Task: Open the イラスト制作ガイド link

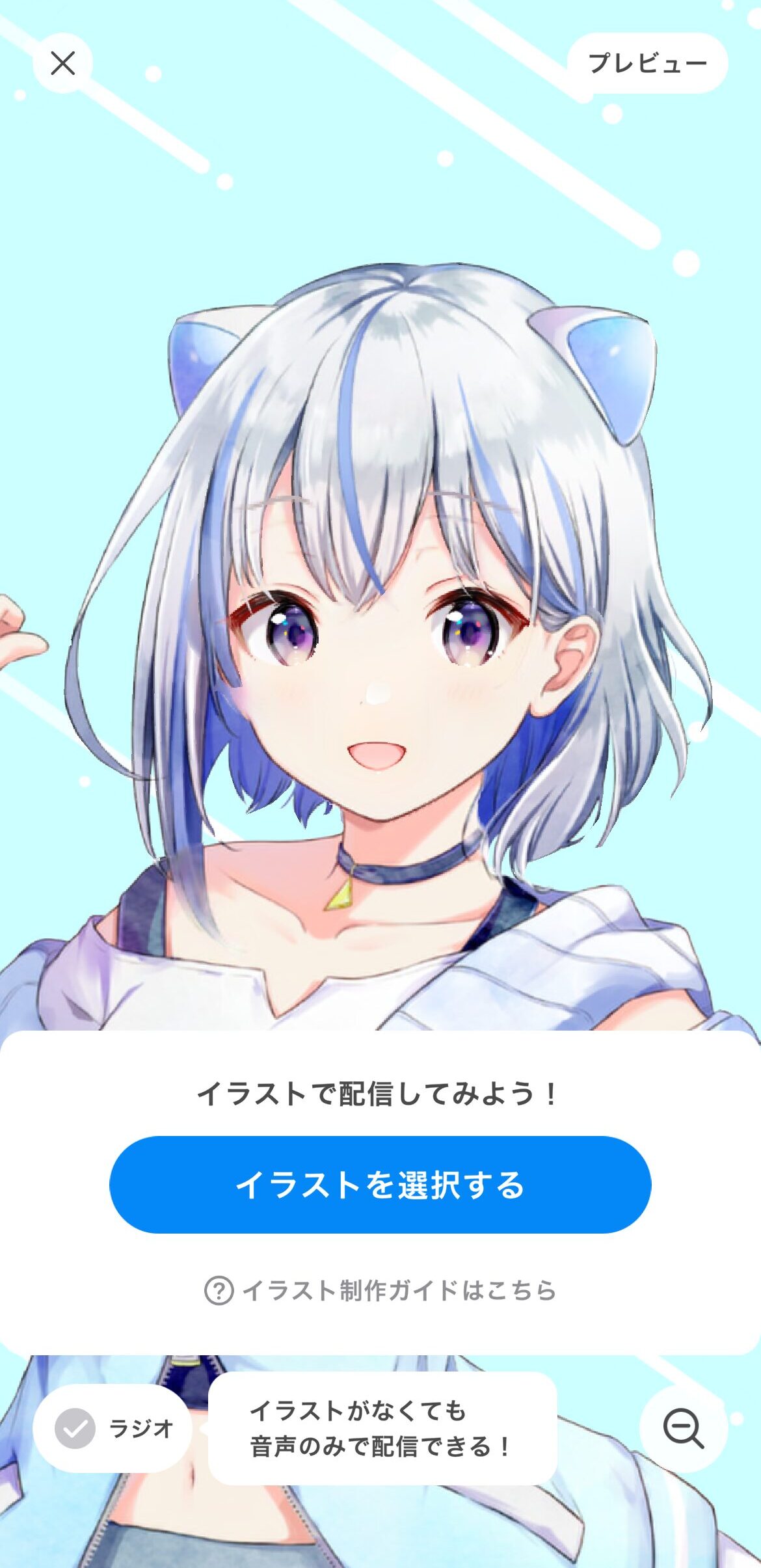Action: [x=380, y=1290]
